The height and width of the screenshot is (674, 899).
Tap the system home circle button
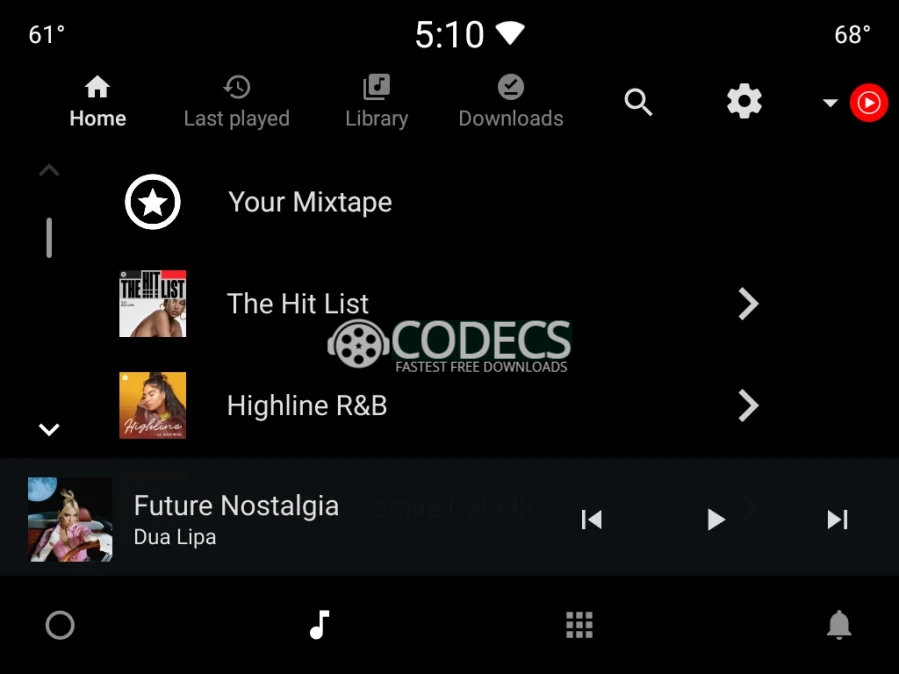coord(60,625)
